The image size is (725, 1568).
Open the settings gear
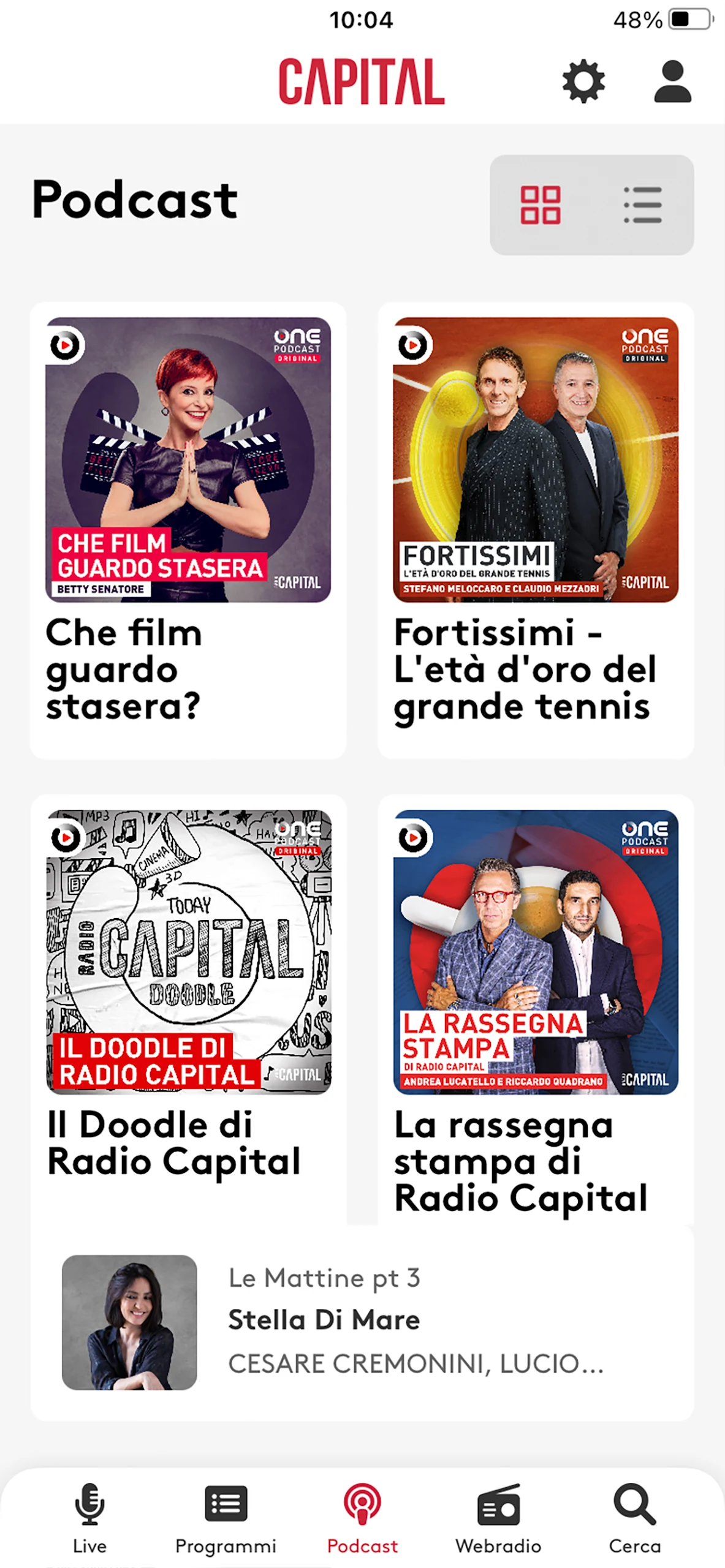pyautogui.click(x=583, y=81)
